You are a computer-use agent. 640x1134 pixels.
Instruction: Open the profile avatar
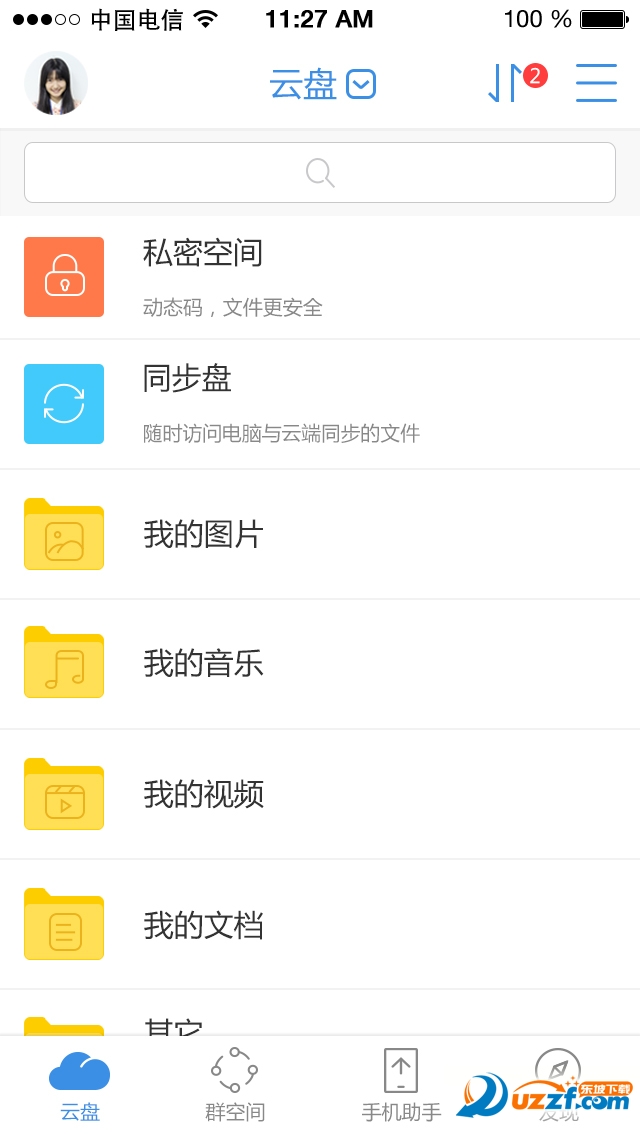[56, 84]
